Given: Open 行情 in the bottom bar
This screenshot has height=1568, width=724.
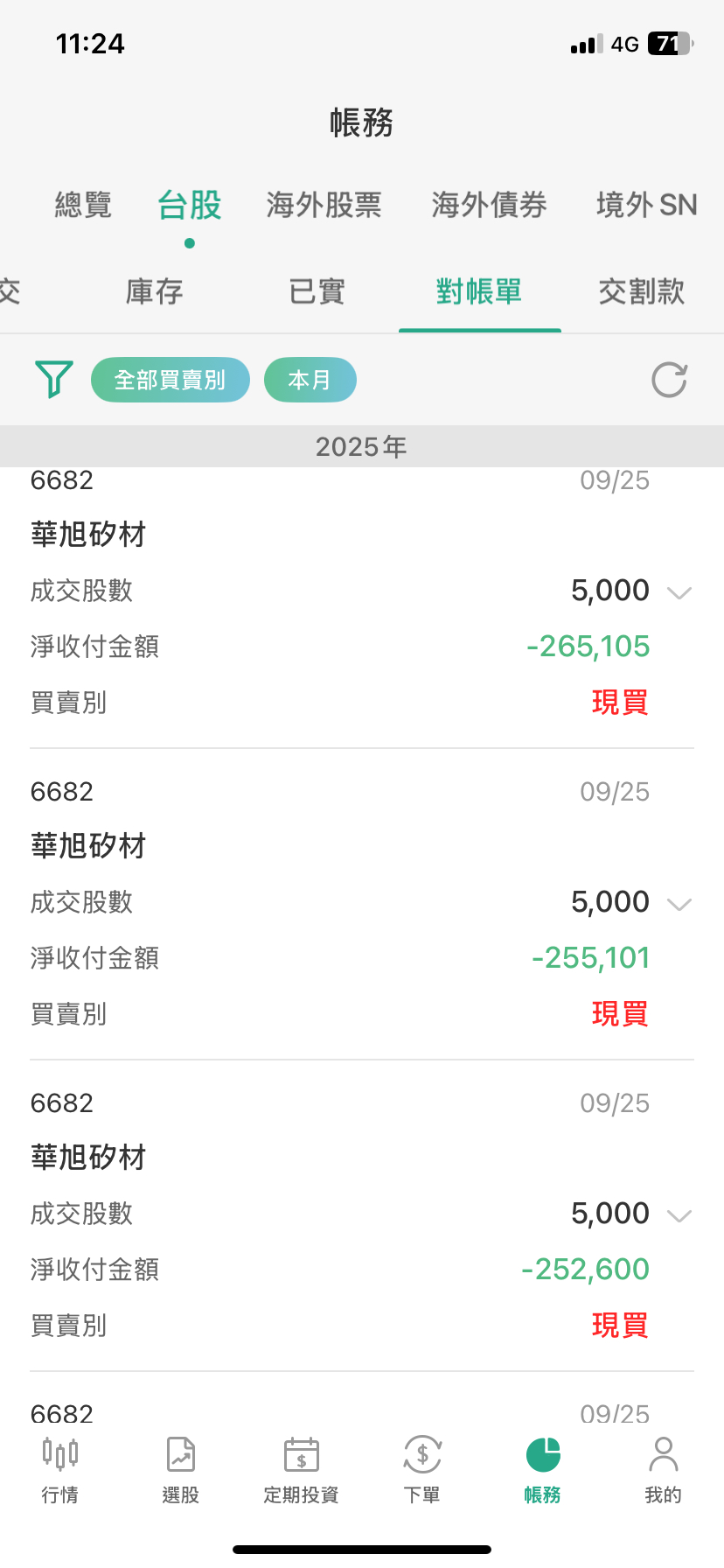Looking at the screenshot, I should (x=60, y=1470).
